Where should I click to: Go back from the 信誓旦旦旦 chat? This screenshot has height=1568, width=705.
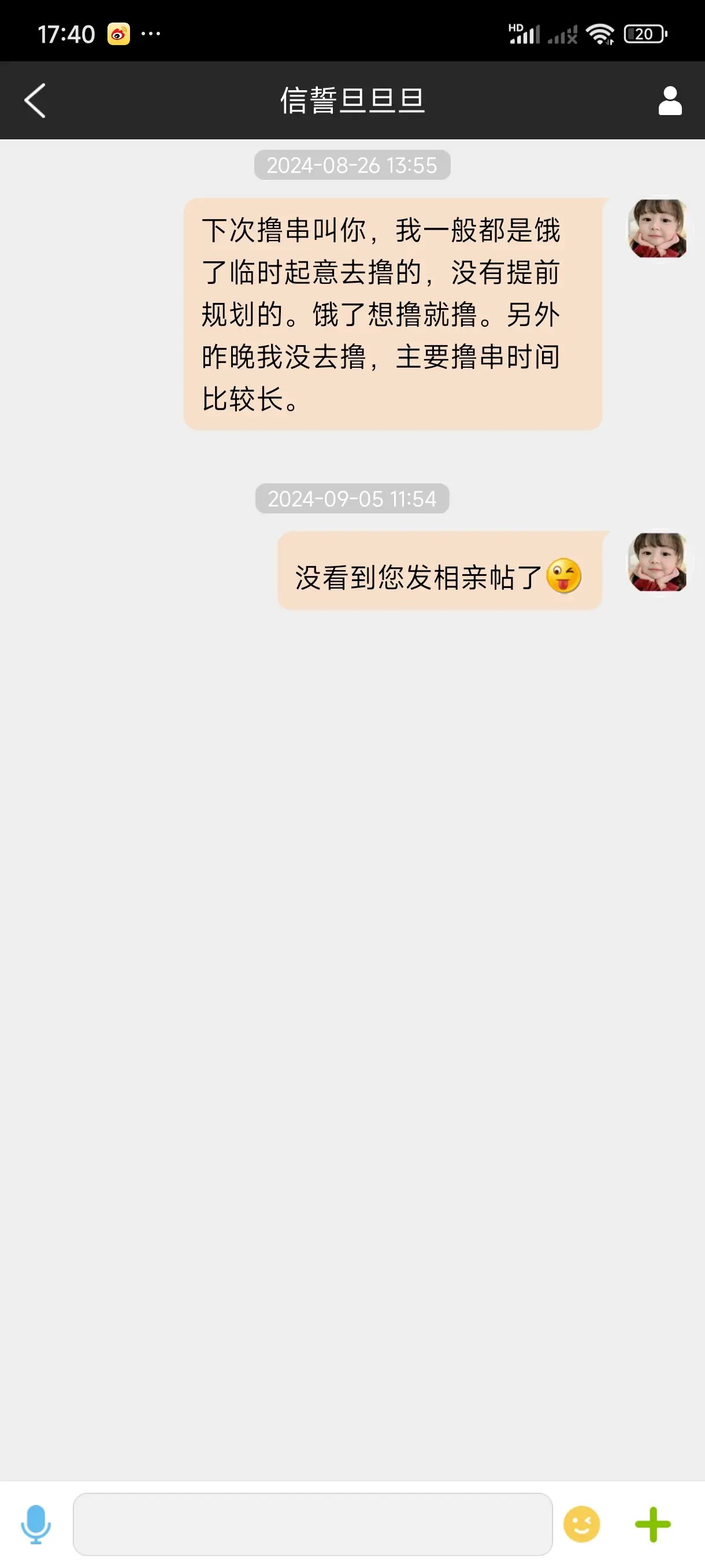(35, 101)
